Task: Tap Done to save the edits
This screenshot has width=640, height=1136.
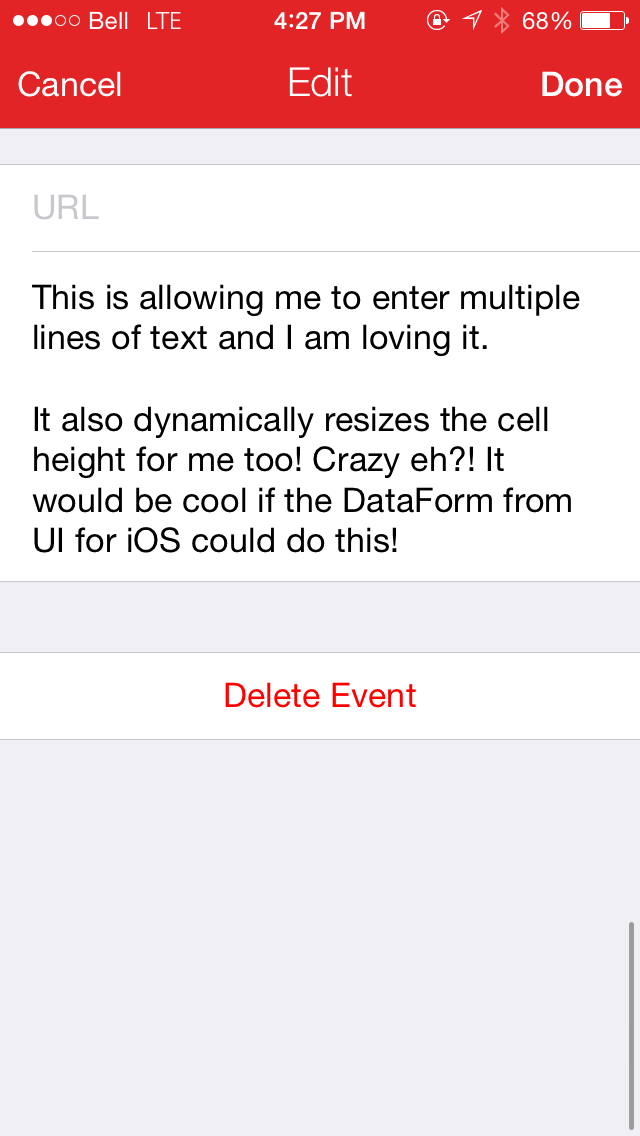Action: point(581,85)
